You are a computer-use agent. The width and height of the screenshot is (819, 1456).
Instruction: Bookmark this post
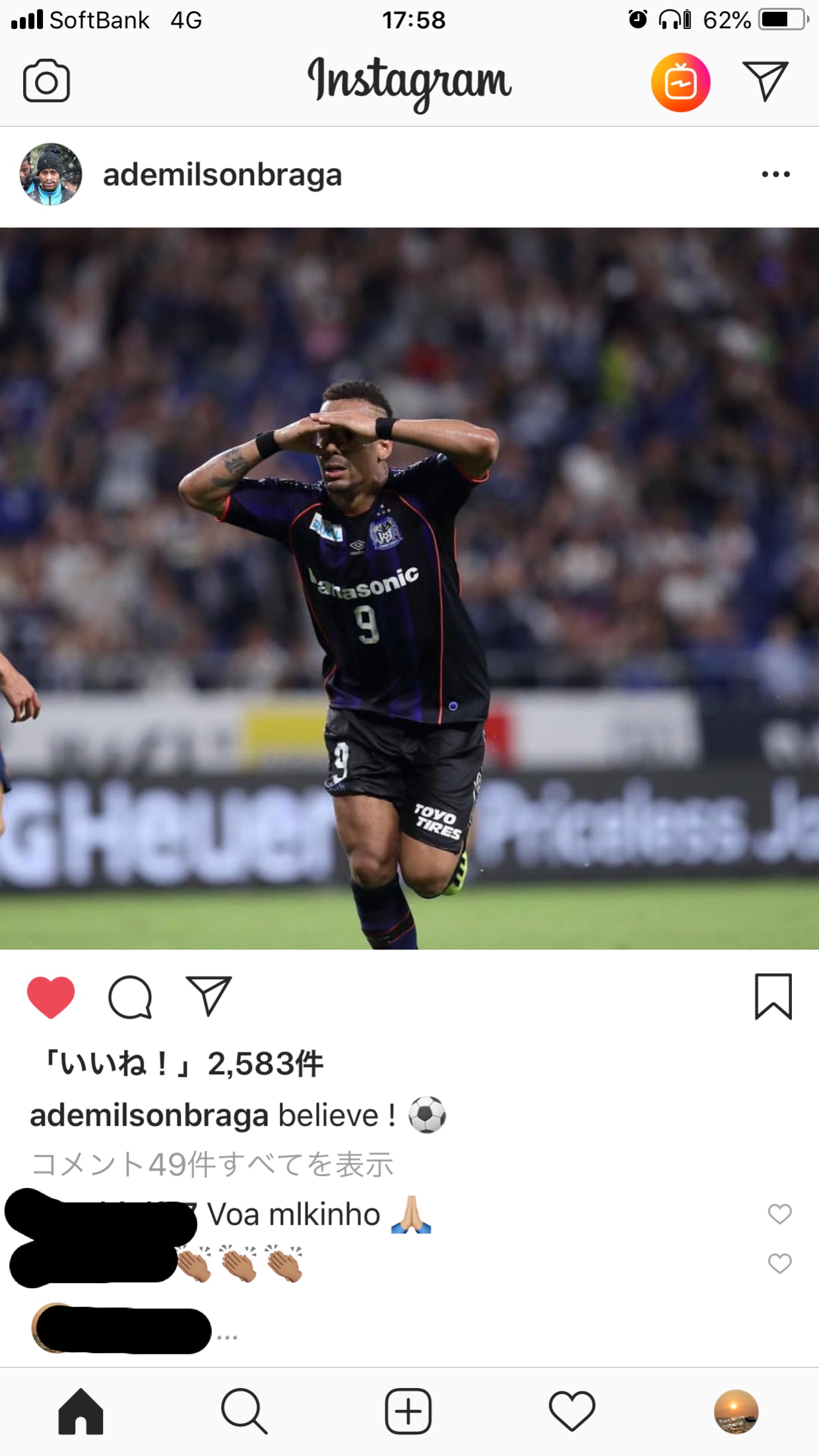(773, 996)
